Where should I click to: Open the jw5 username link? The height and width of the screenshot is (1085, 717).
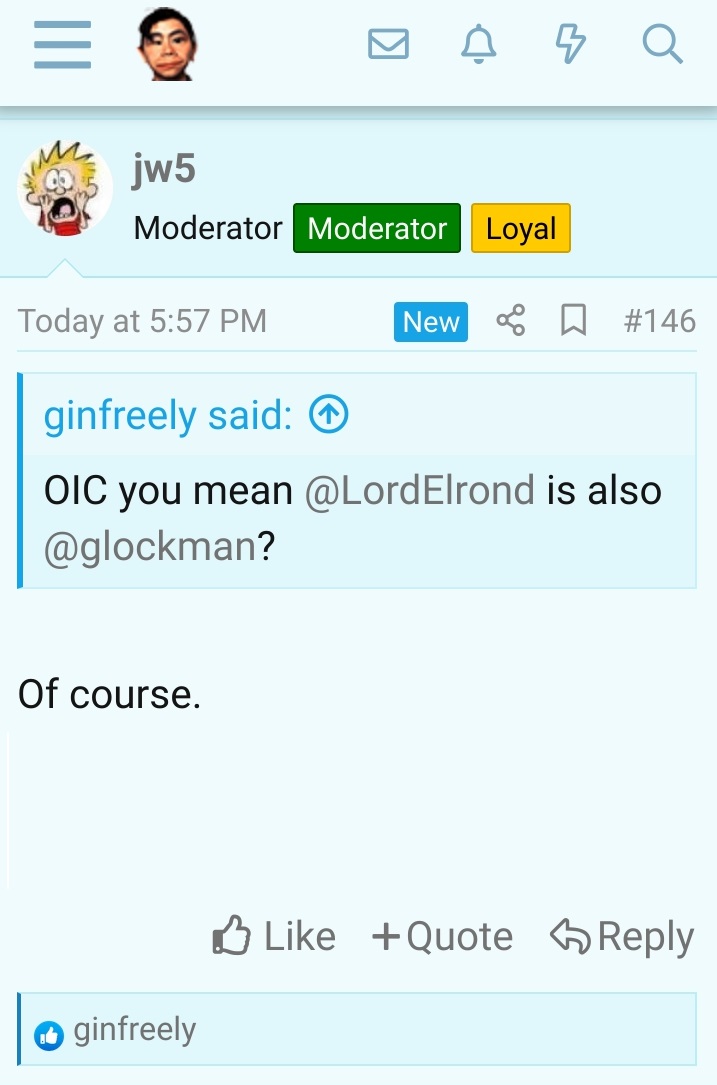[164, 170]
